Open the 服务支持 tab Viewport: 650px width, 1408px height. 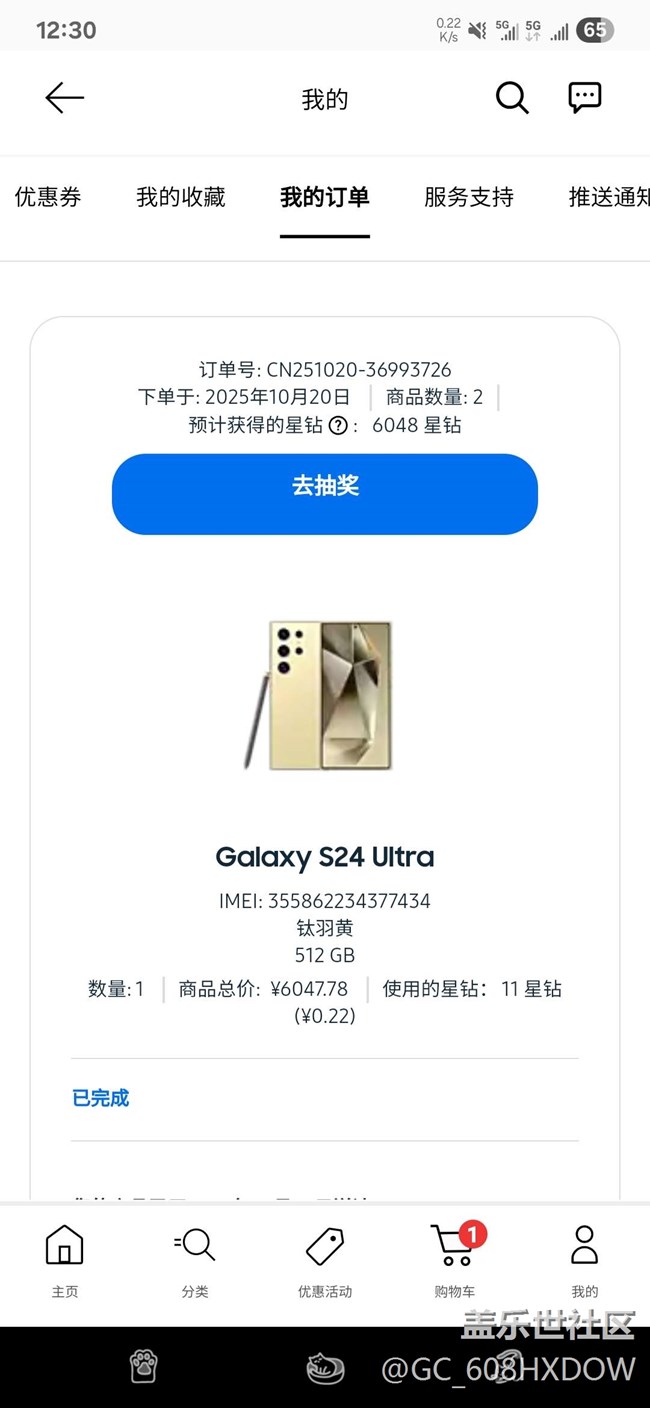pos(469,197)
